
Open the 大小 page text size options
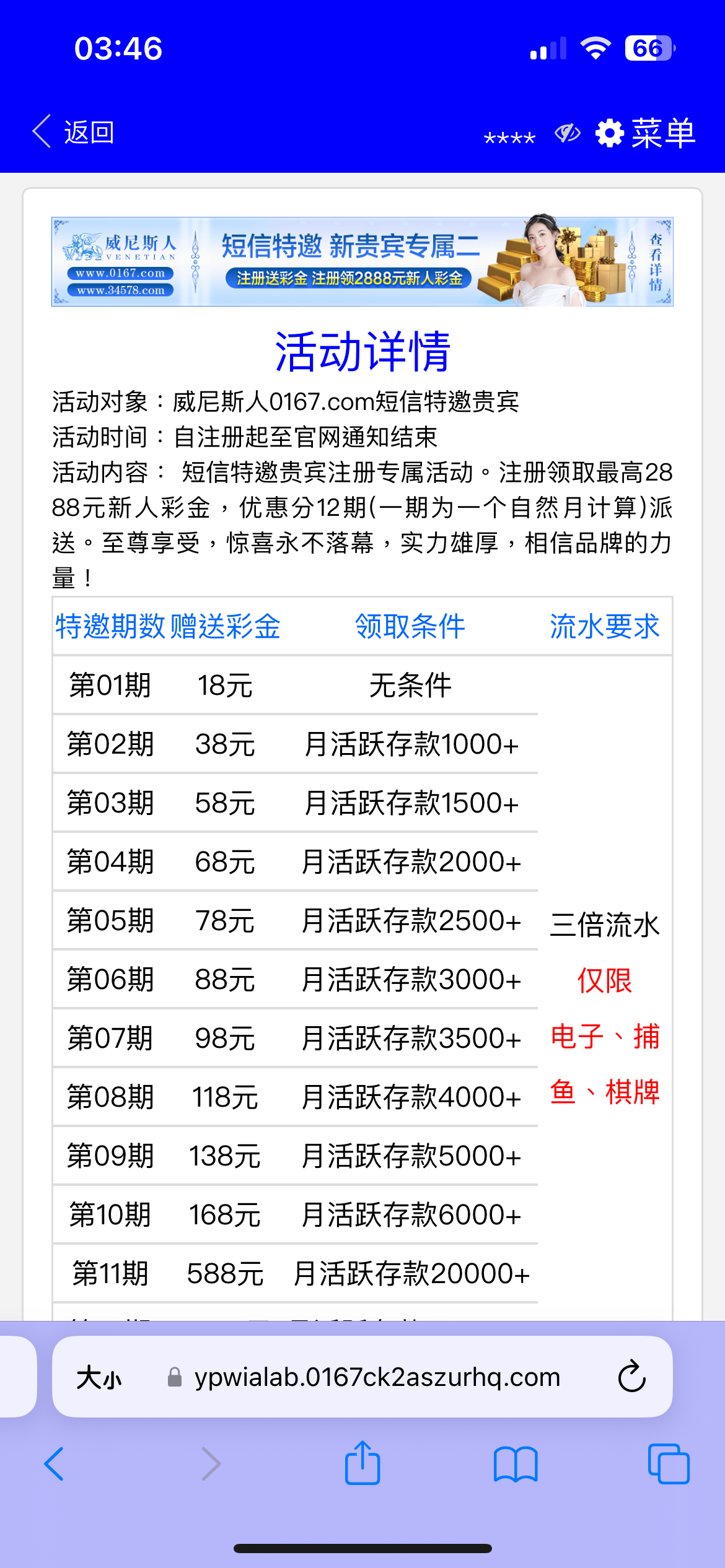[x=99, y=1378]
